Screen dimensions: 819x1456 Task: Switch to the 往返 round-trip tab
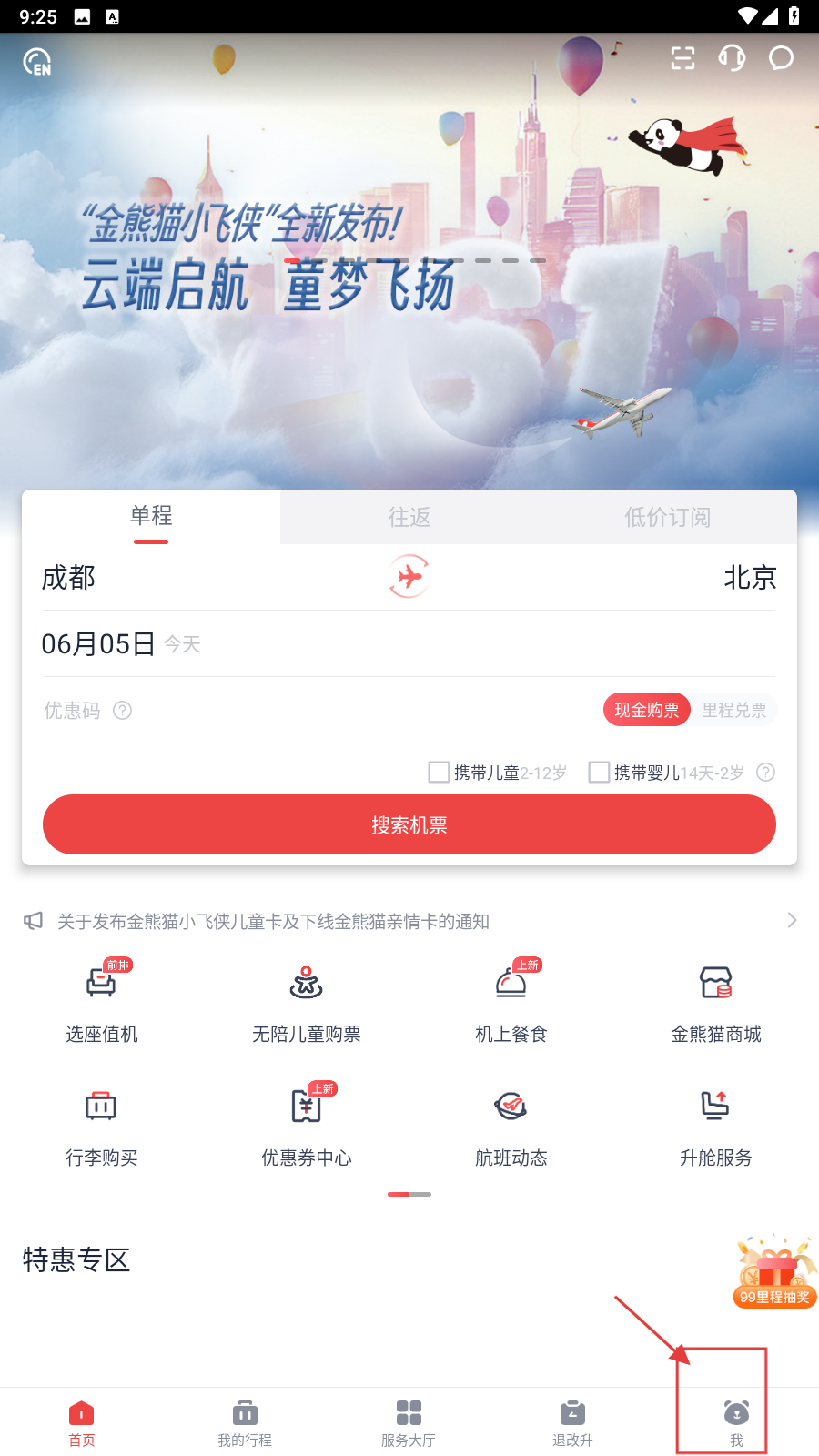[x=409, y=517]
